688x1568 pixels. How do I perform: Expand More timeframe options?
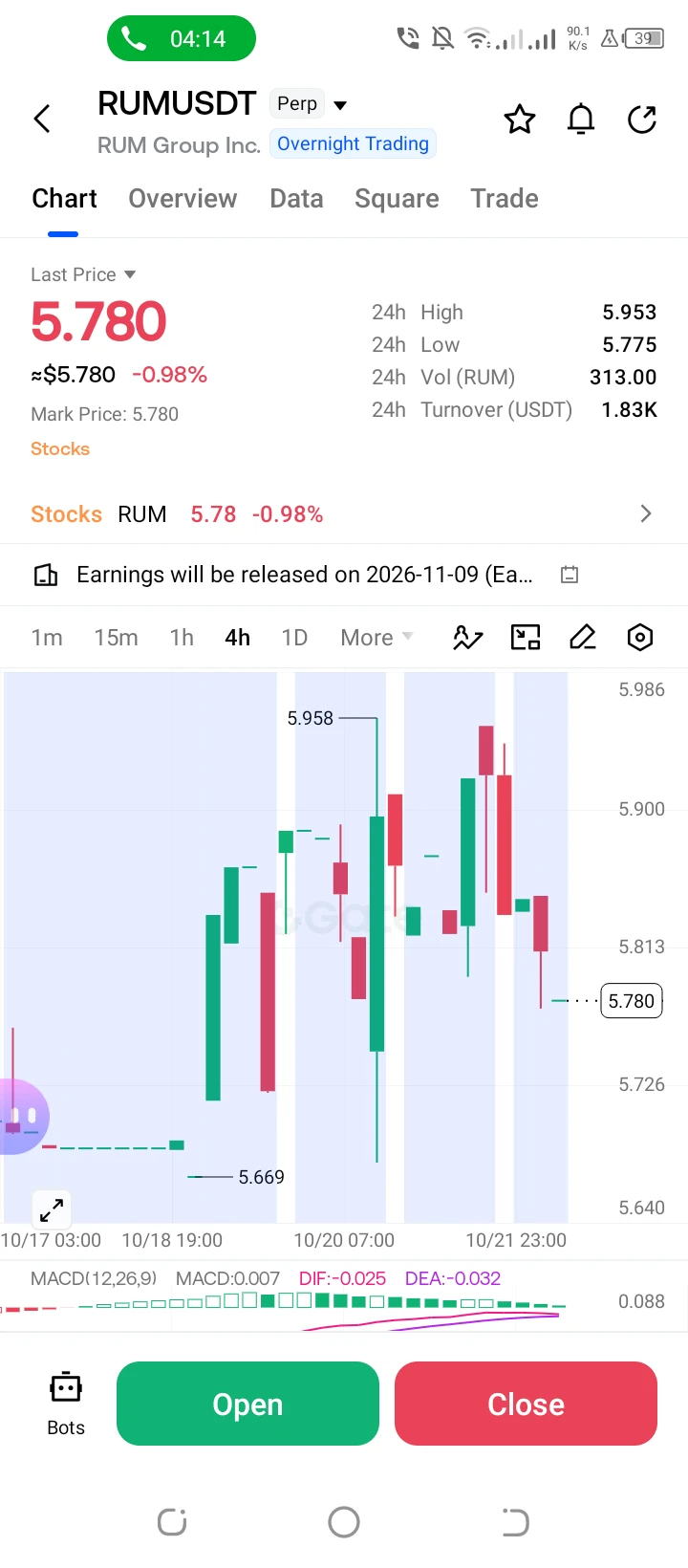[376, 638]
